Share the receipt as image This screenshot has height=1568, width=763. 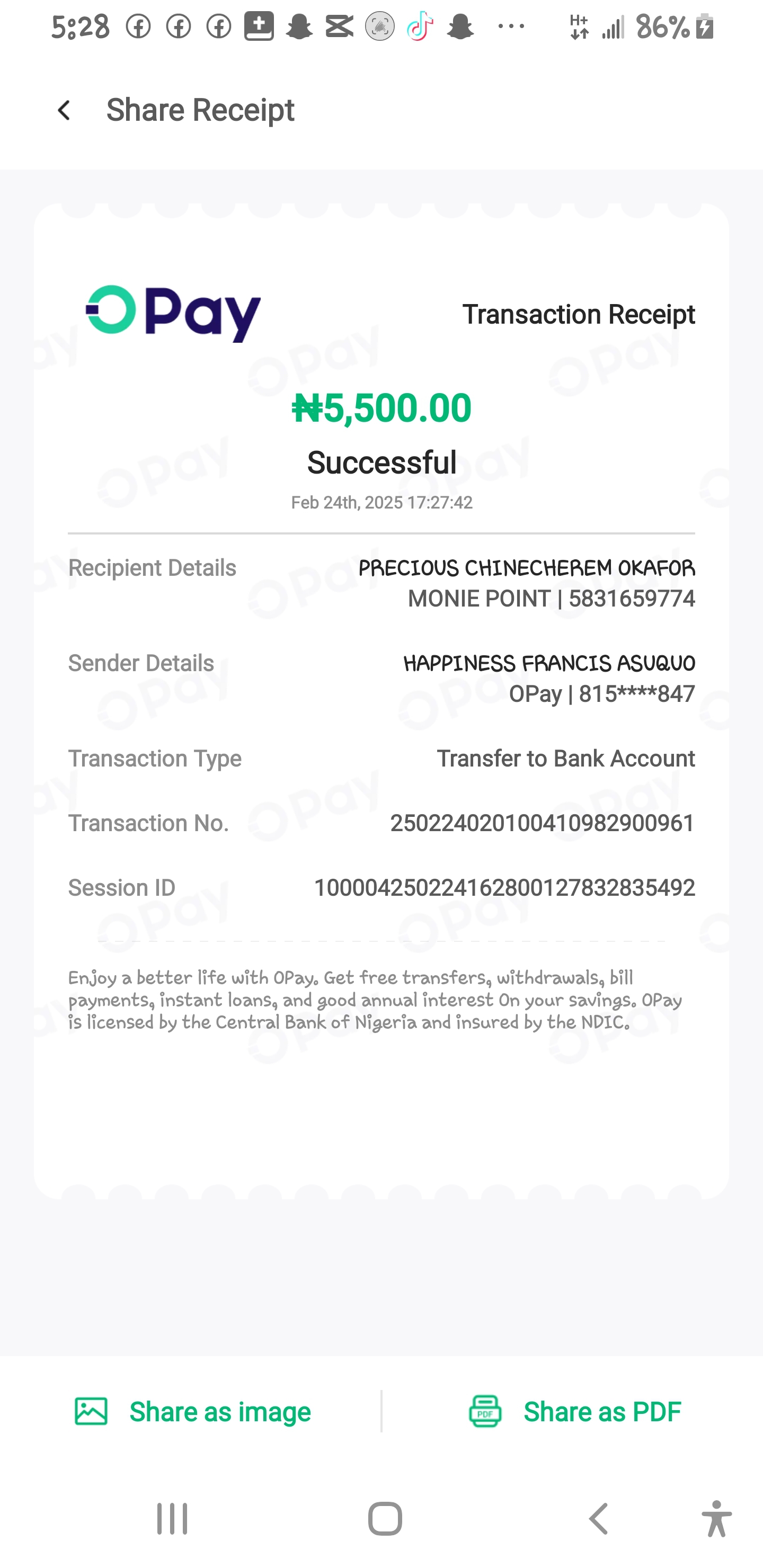pos(192,1412)
